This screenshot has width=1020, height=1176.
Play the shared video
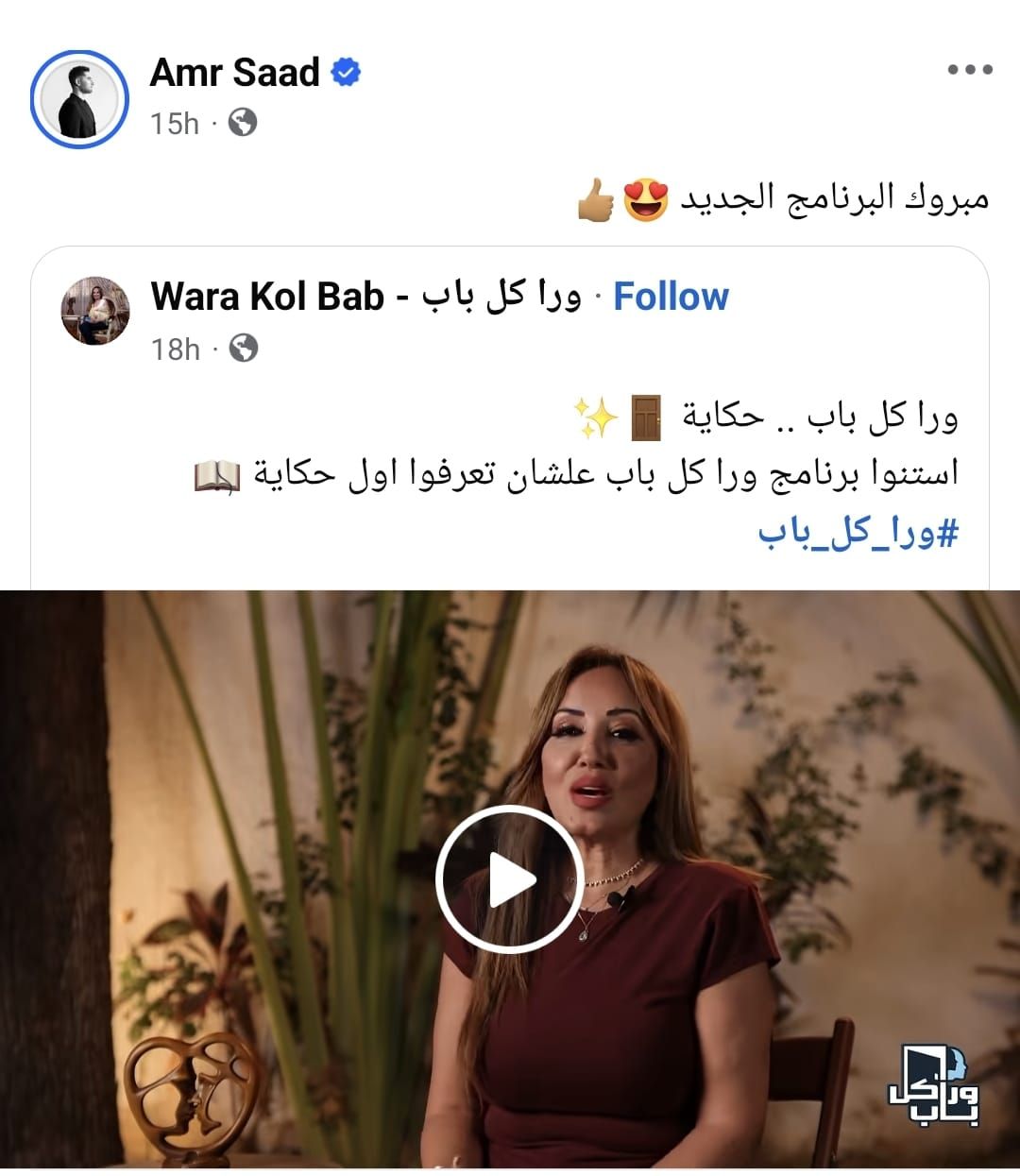[510, 880]
